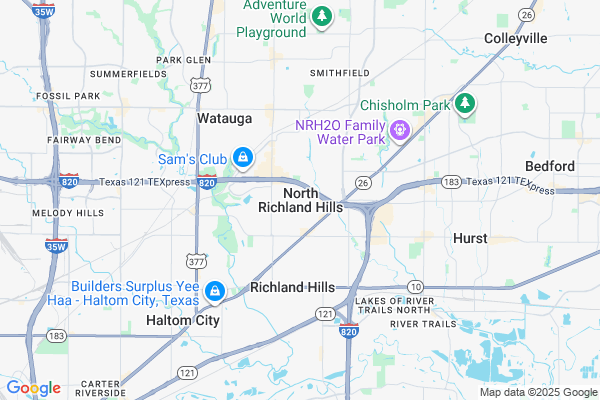Select the Builders Surplus Haltom City pin
The width and height of the screenshot is (600, 400).
tap(214, 291)
